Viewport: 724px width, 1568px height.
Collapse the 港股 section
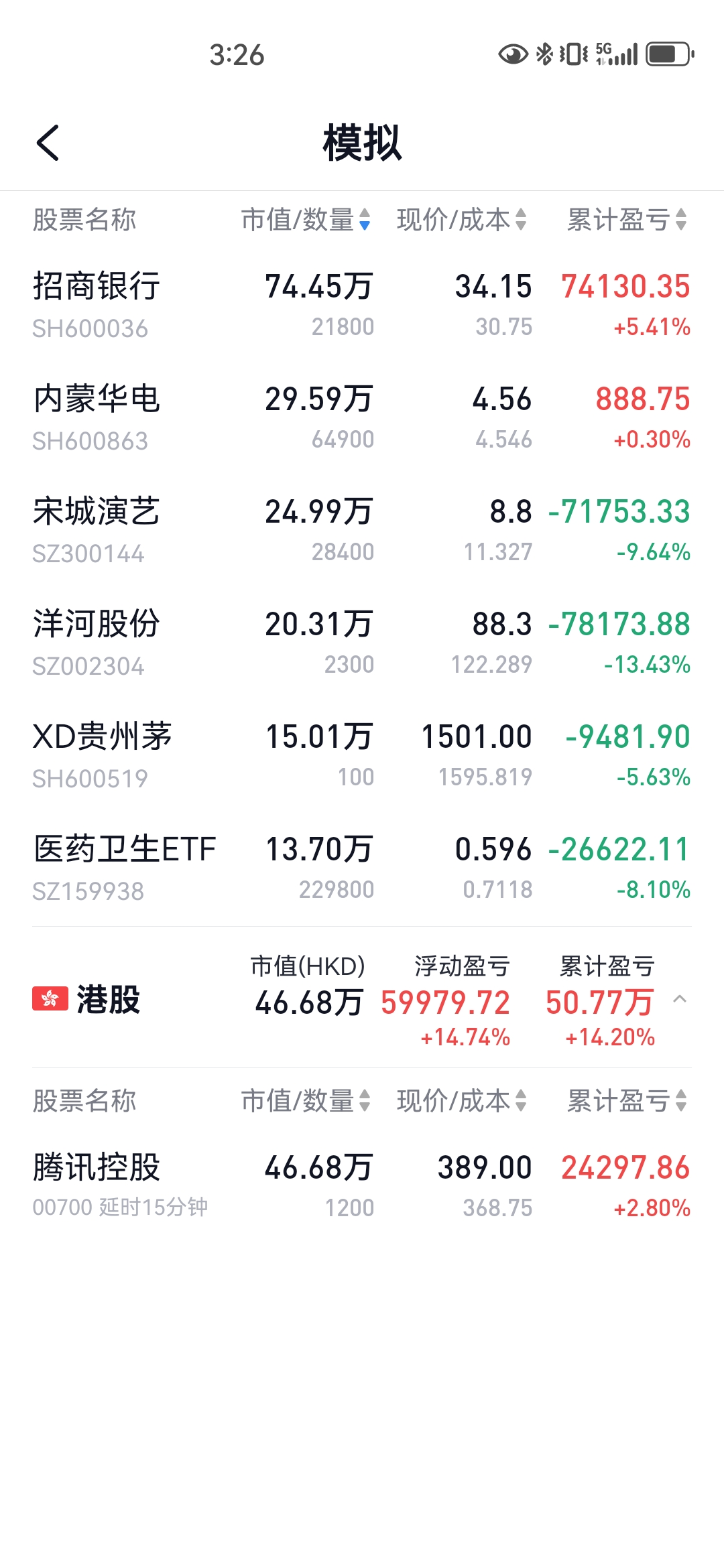pos(679,999)
